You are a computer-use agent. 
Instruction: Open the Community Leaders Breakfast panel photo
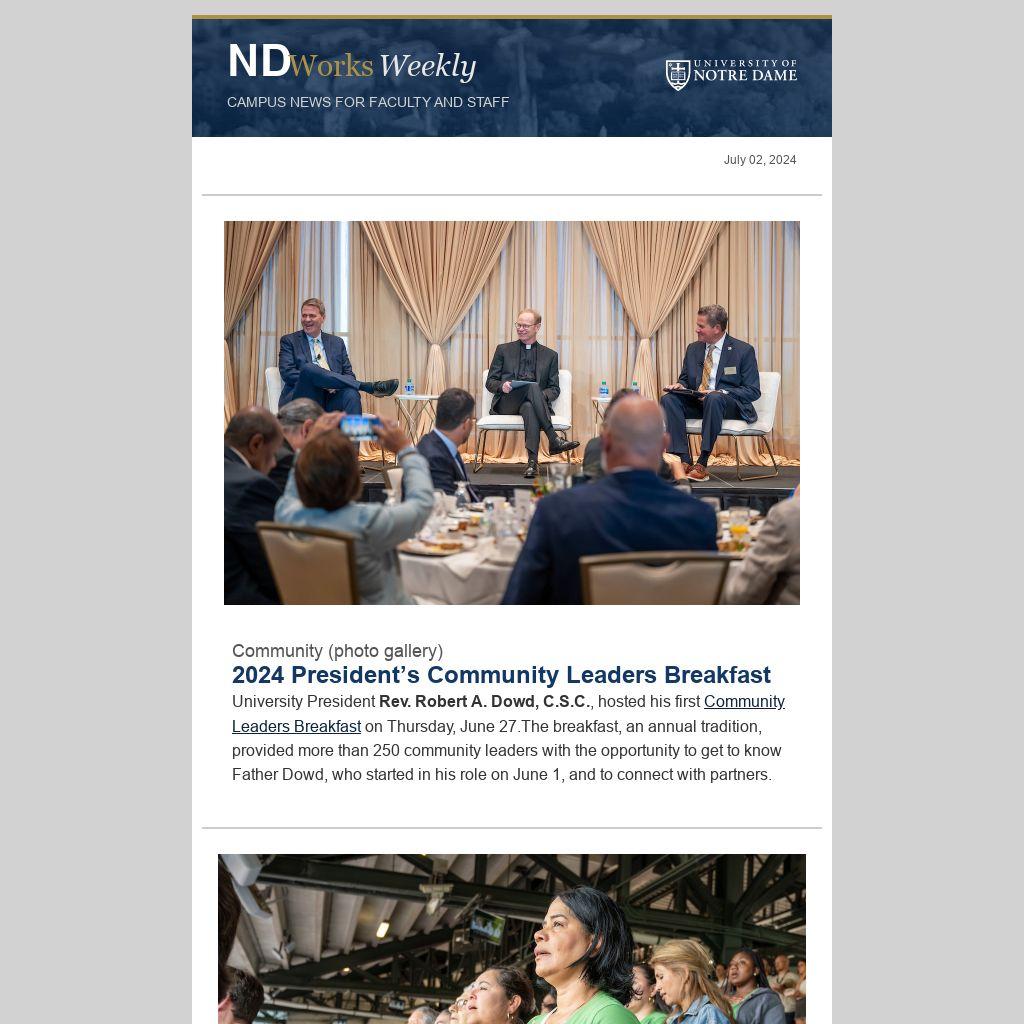tap(512, 413)
